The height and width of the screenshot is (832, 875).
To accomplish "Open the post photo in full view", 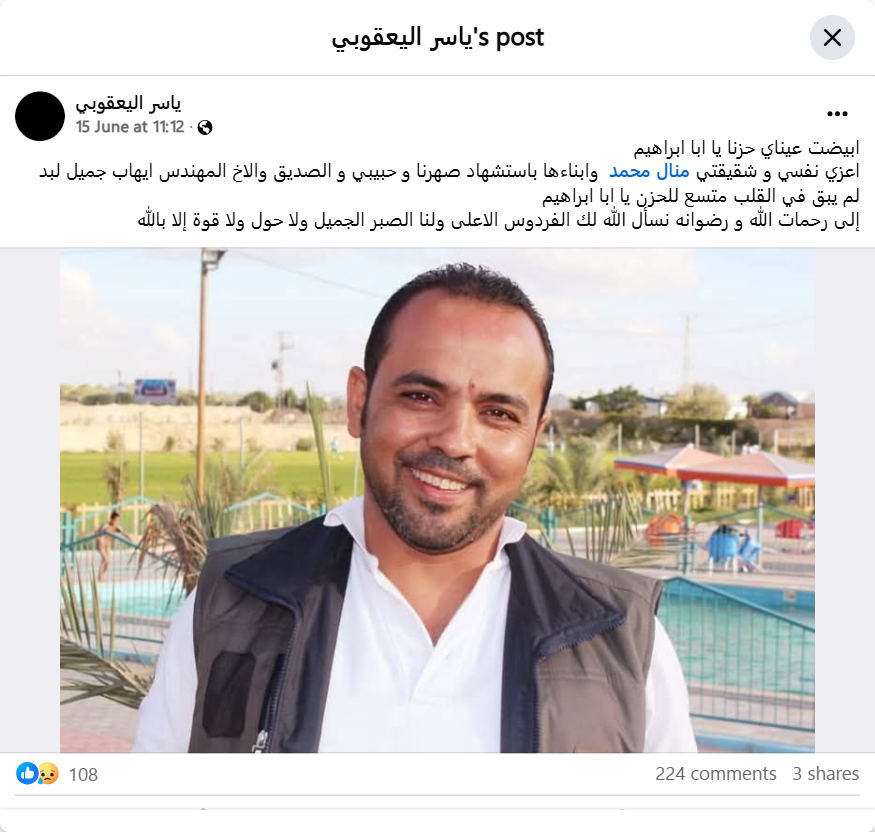I will point(437,500).
